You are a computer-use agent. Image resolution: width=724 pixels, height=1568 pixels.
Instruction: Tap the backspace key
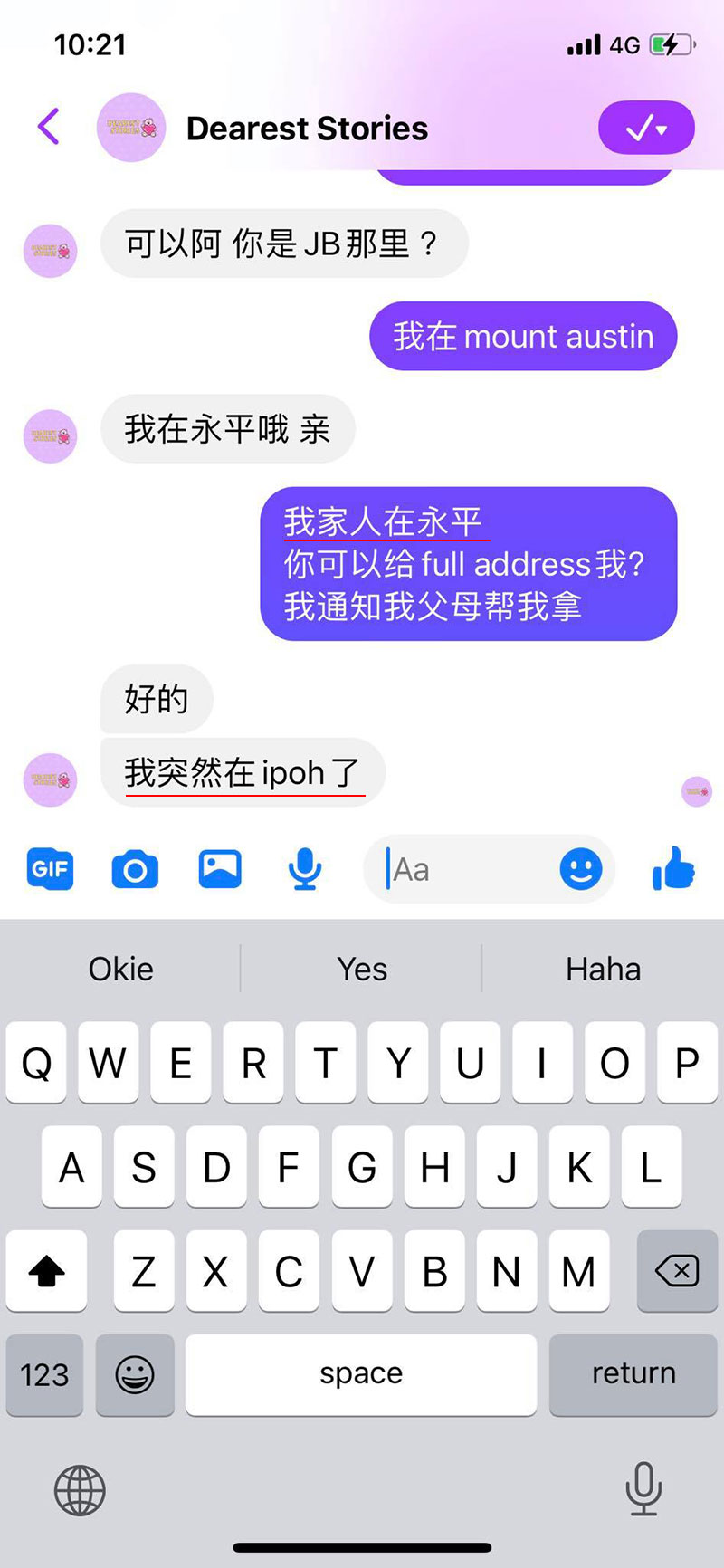(x=676, y=1271)
